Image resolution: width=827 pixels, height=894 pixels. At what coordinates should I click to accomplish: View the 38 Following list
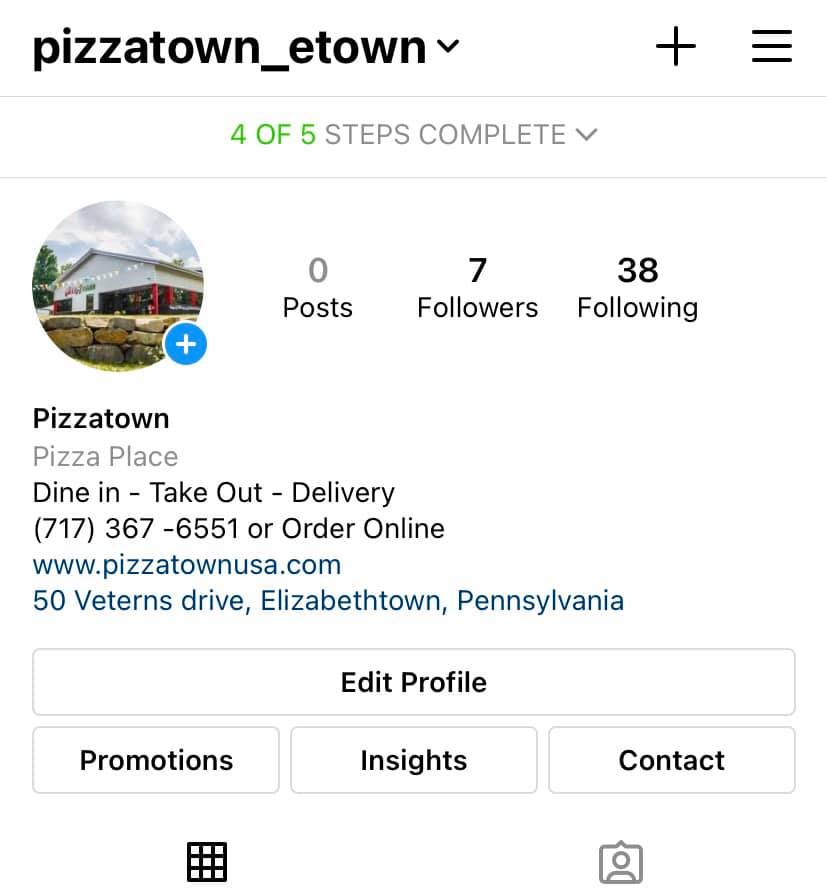click(637, 287)
